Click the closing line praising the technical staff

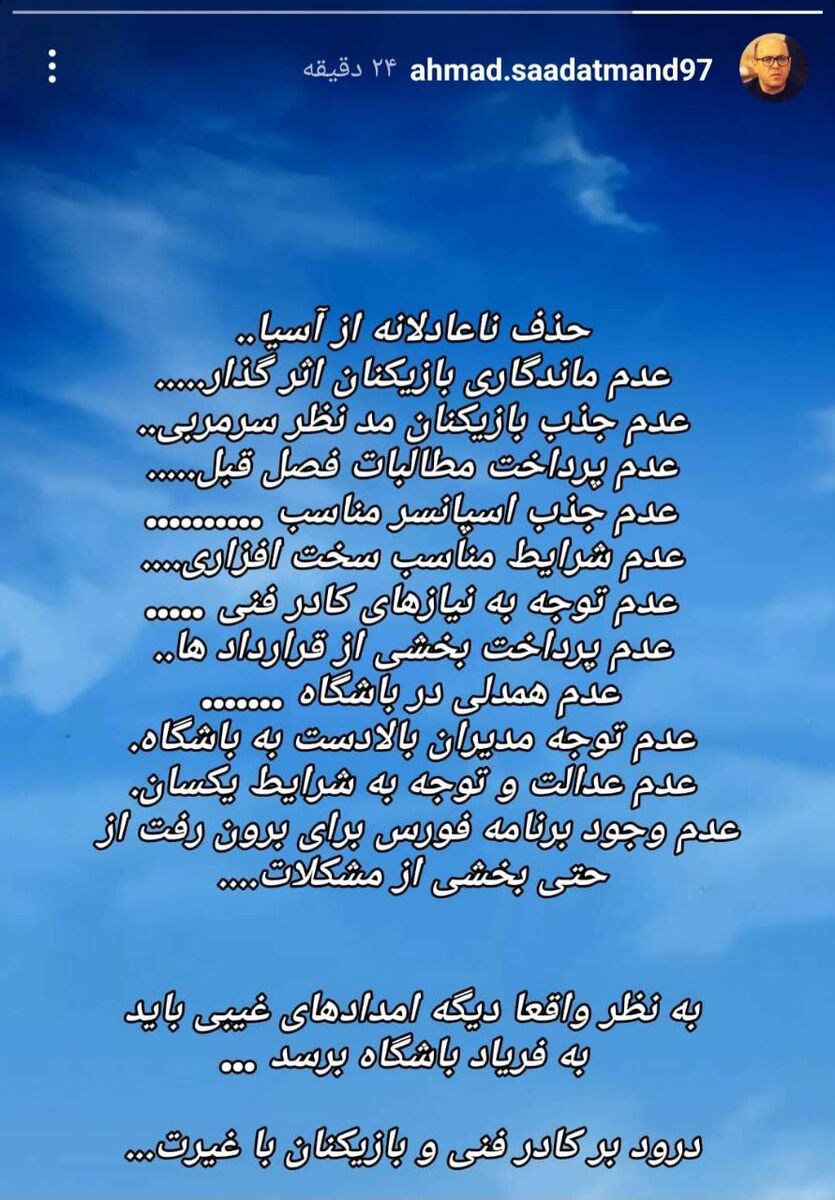420,1145
